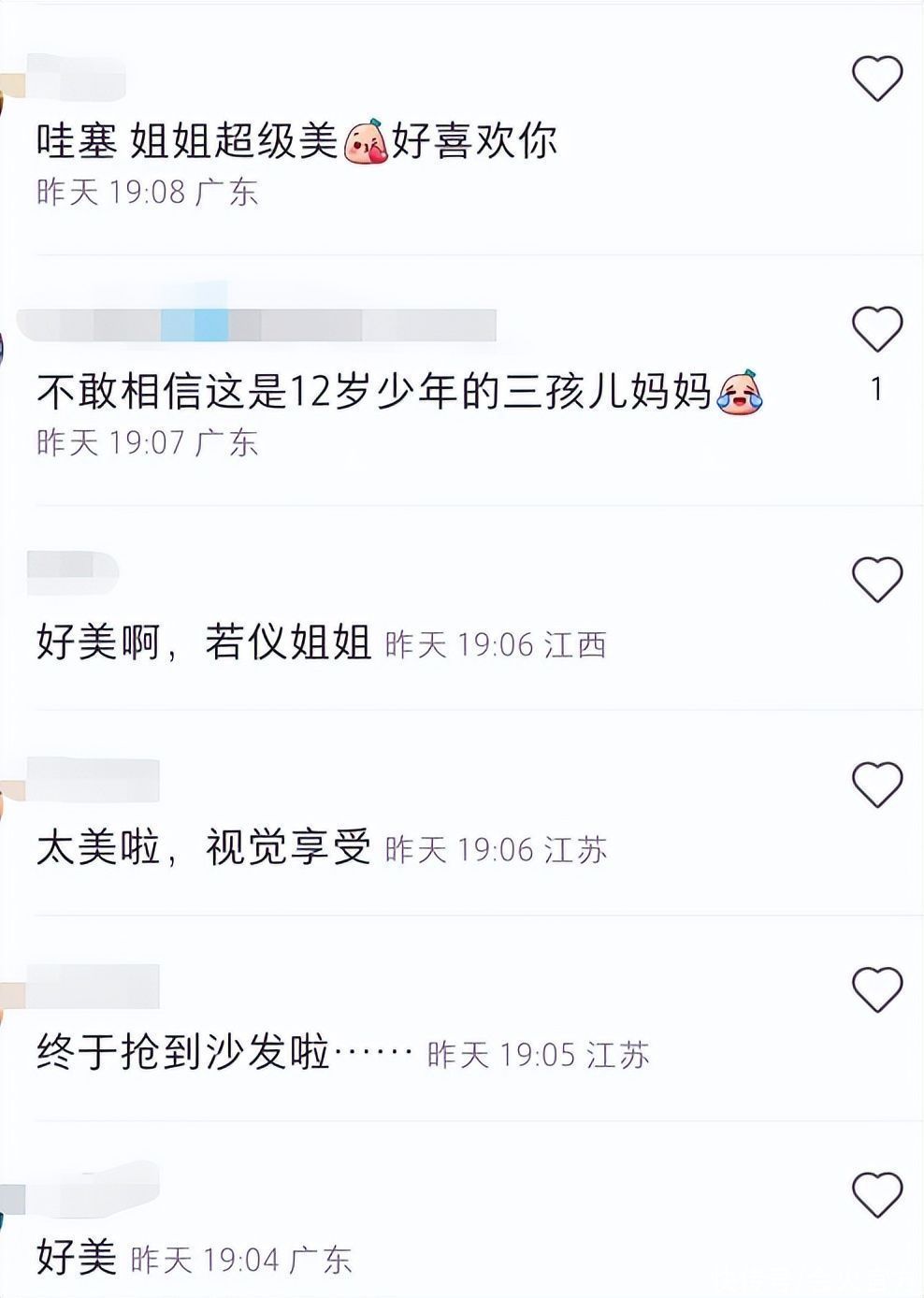Screen dimensions: 924x1298
Task: Like the comment "哇塞 姐姐超级美"
Action: (876, 79)
